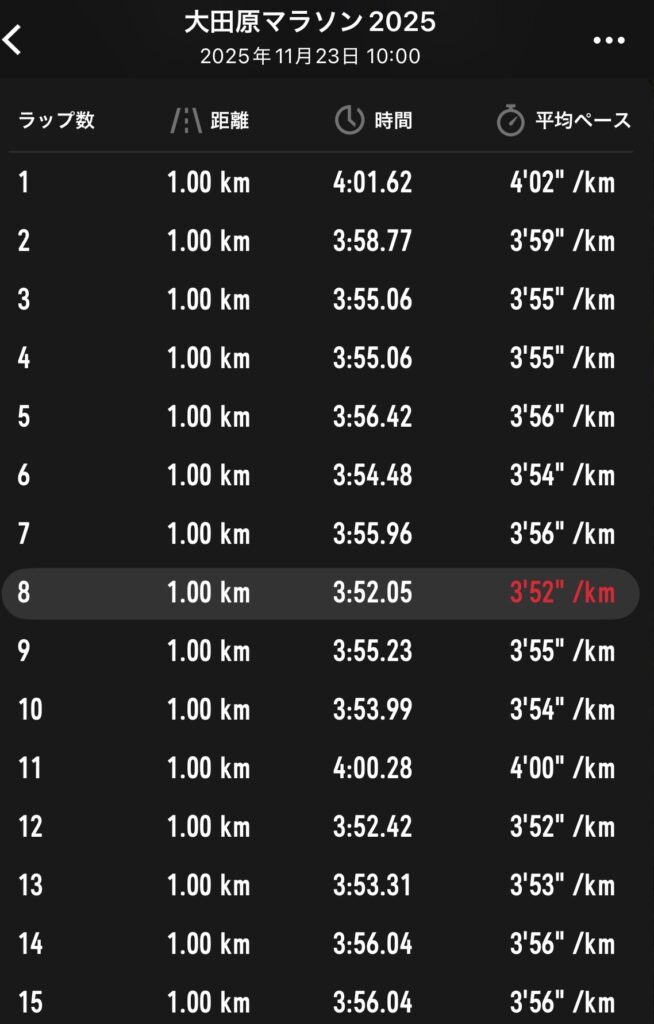Screen dimensions: 654x1024
Task: Go back from the 大田原マラソン 2025 screen
Action: [14, 40]
